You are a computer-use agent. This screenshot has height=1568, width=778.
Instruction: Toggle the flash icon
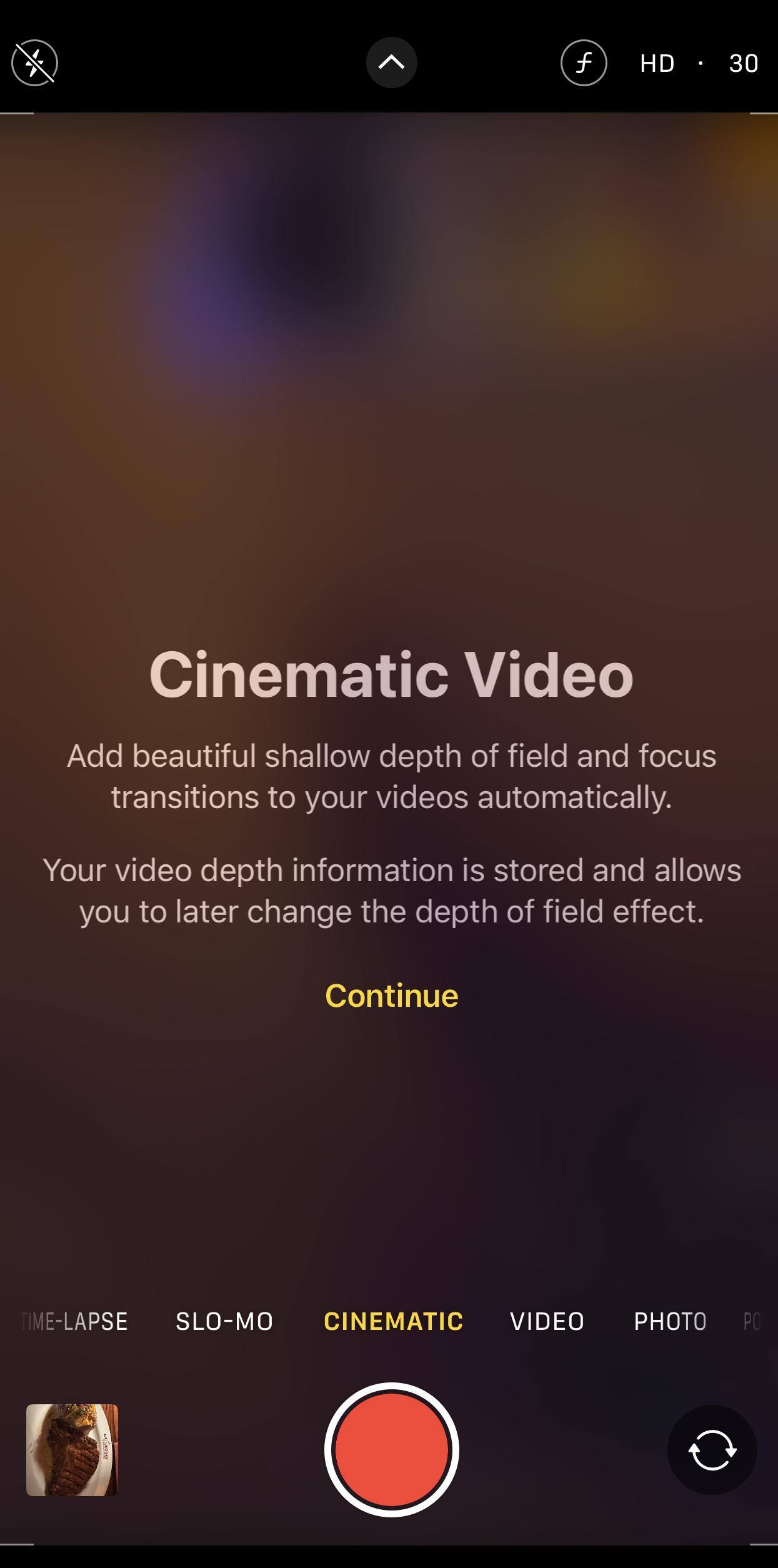[35, 63]
